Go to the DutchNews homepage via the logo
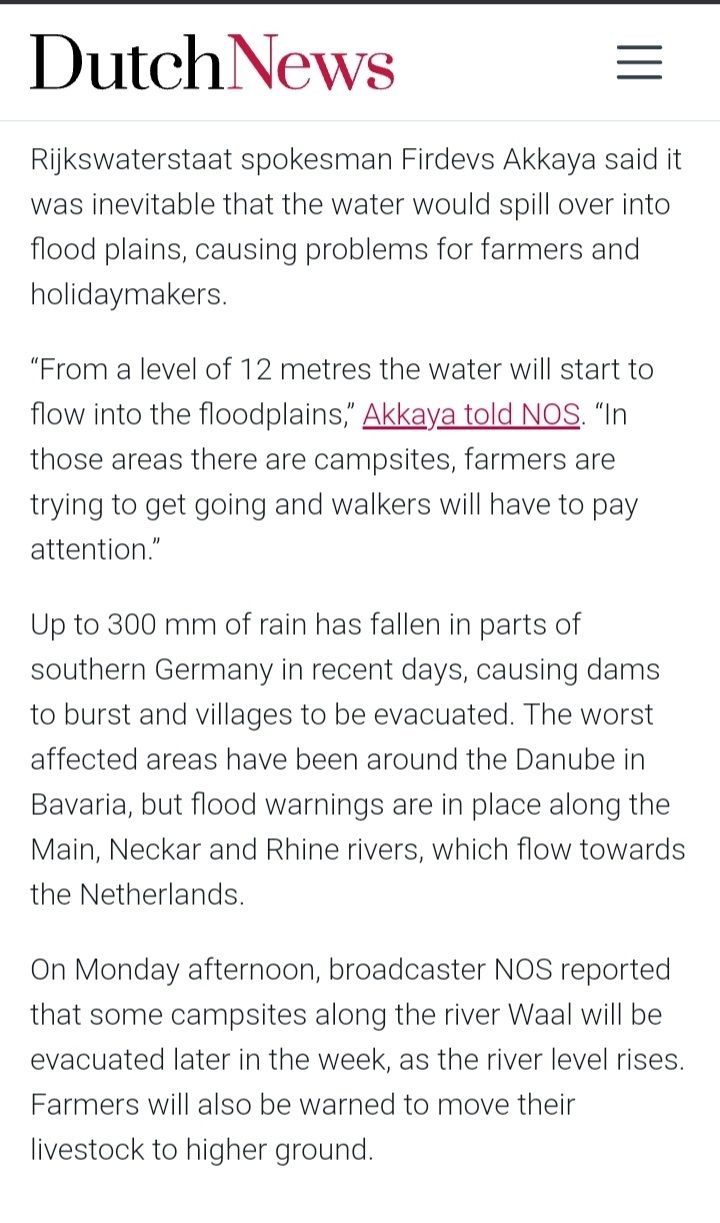Screen dimensions: 720x1223 click(x=212, y=62)
